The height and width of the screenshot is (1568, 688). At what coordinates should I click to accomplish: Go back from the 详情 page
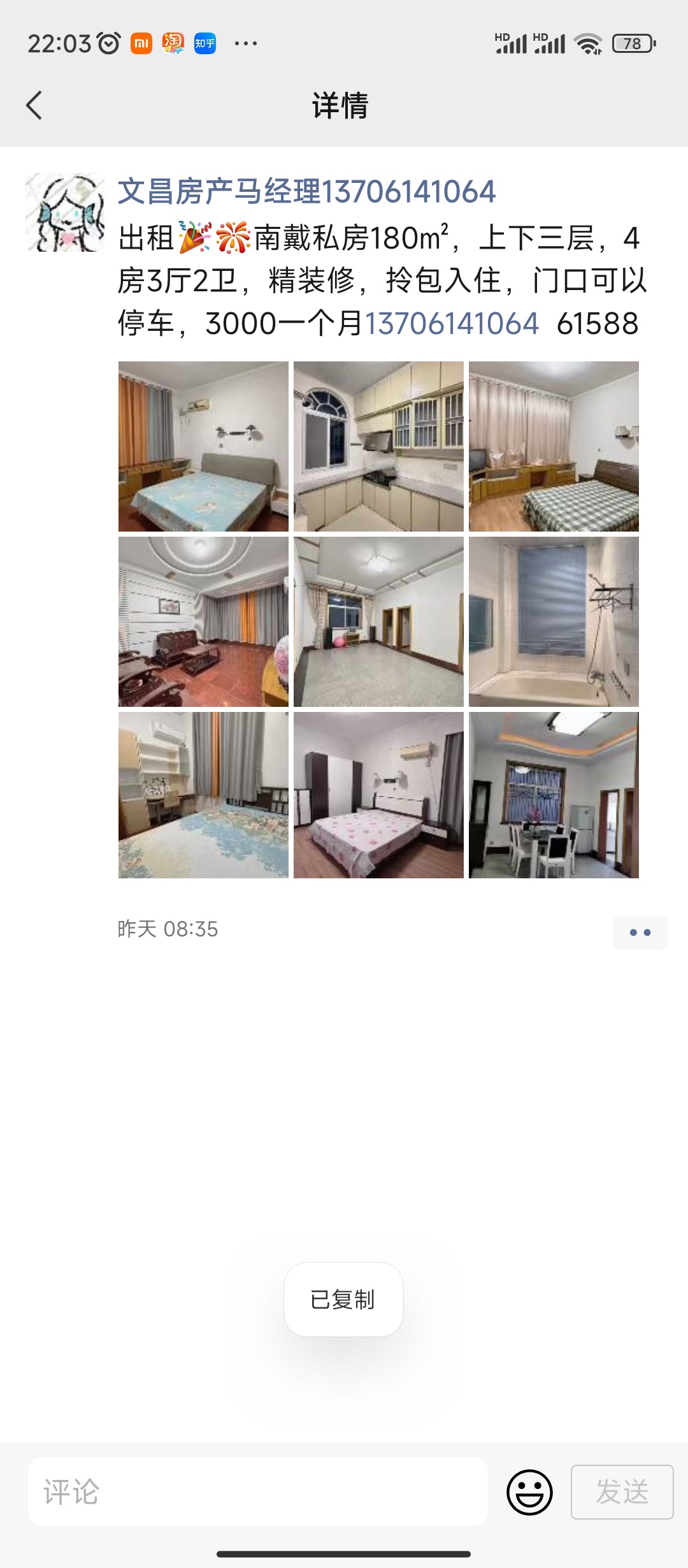[34, 105]
